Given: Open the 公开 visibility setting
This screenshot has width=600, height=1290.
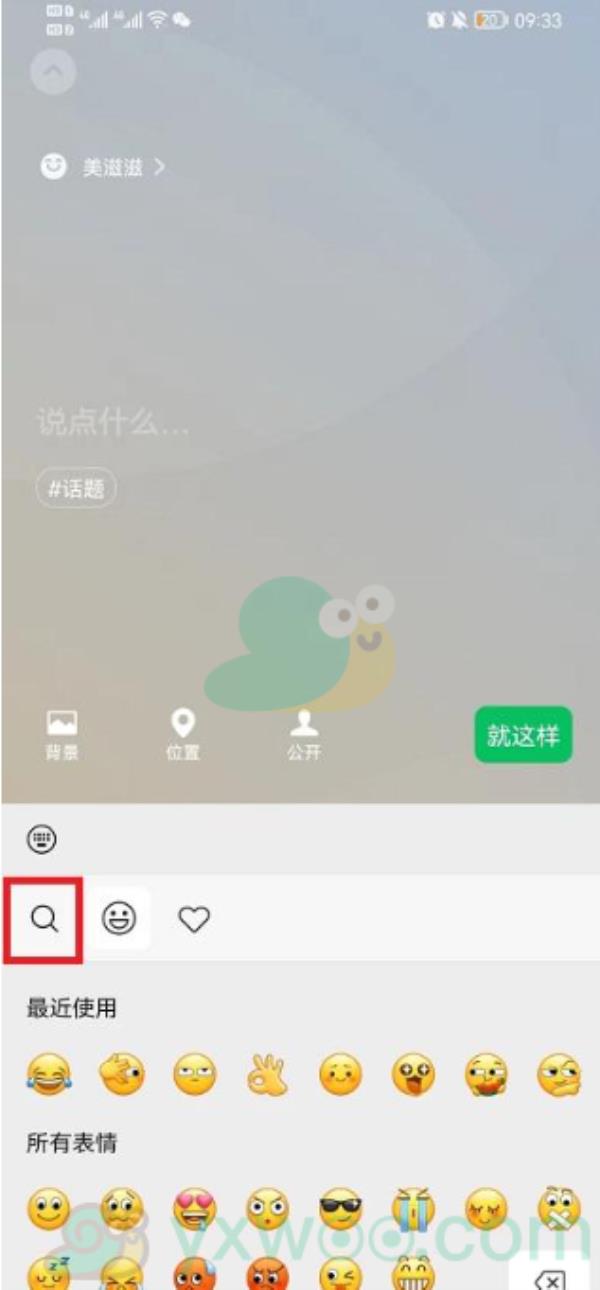Looking at the screenshot, I should pyautogui.click(x=304, y=734).
